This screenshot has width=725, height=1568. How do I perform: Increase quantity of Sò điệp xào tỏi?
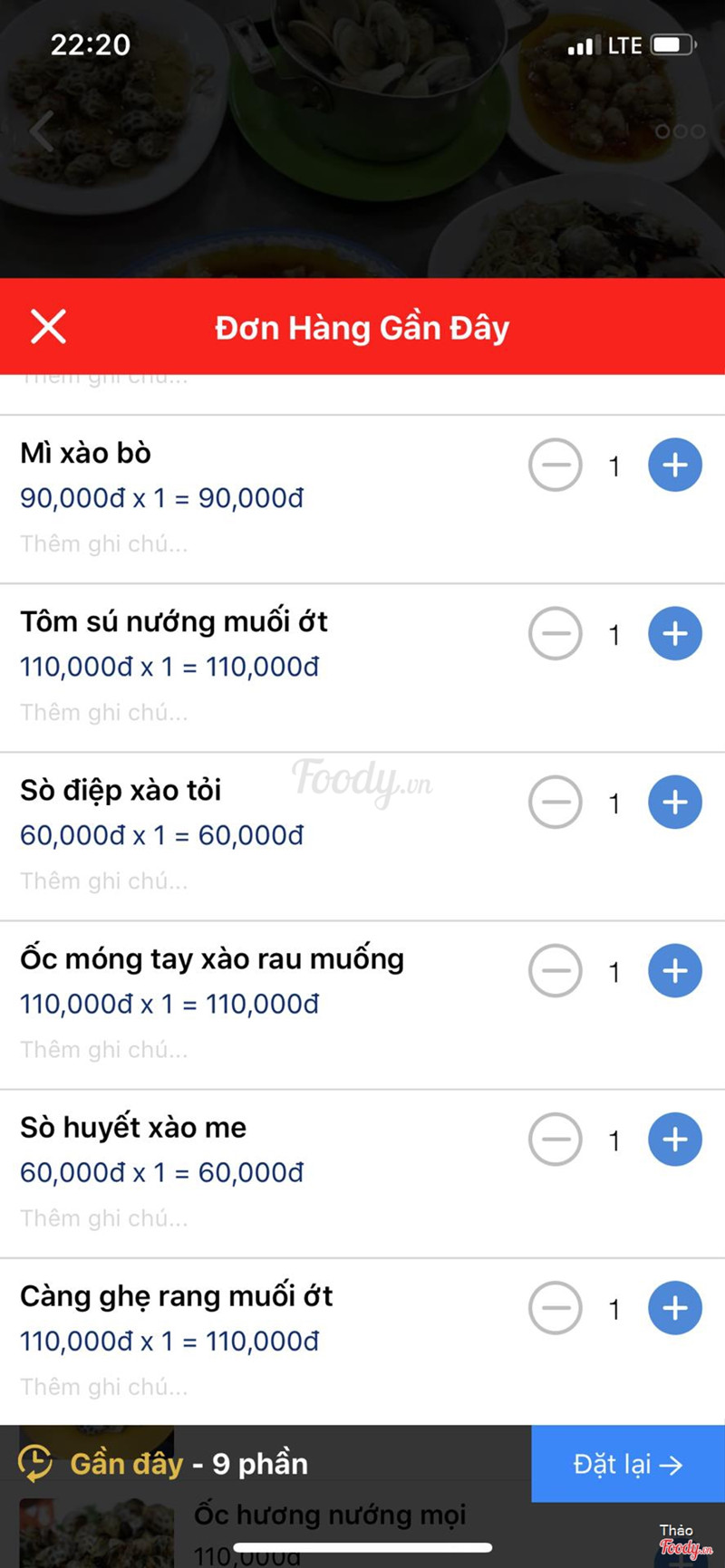click(x=674, y=803)
